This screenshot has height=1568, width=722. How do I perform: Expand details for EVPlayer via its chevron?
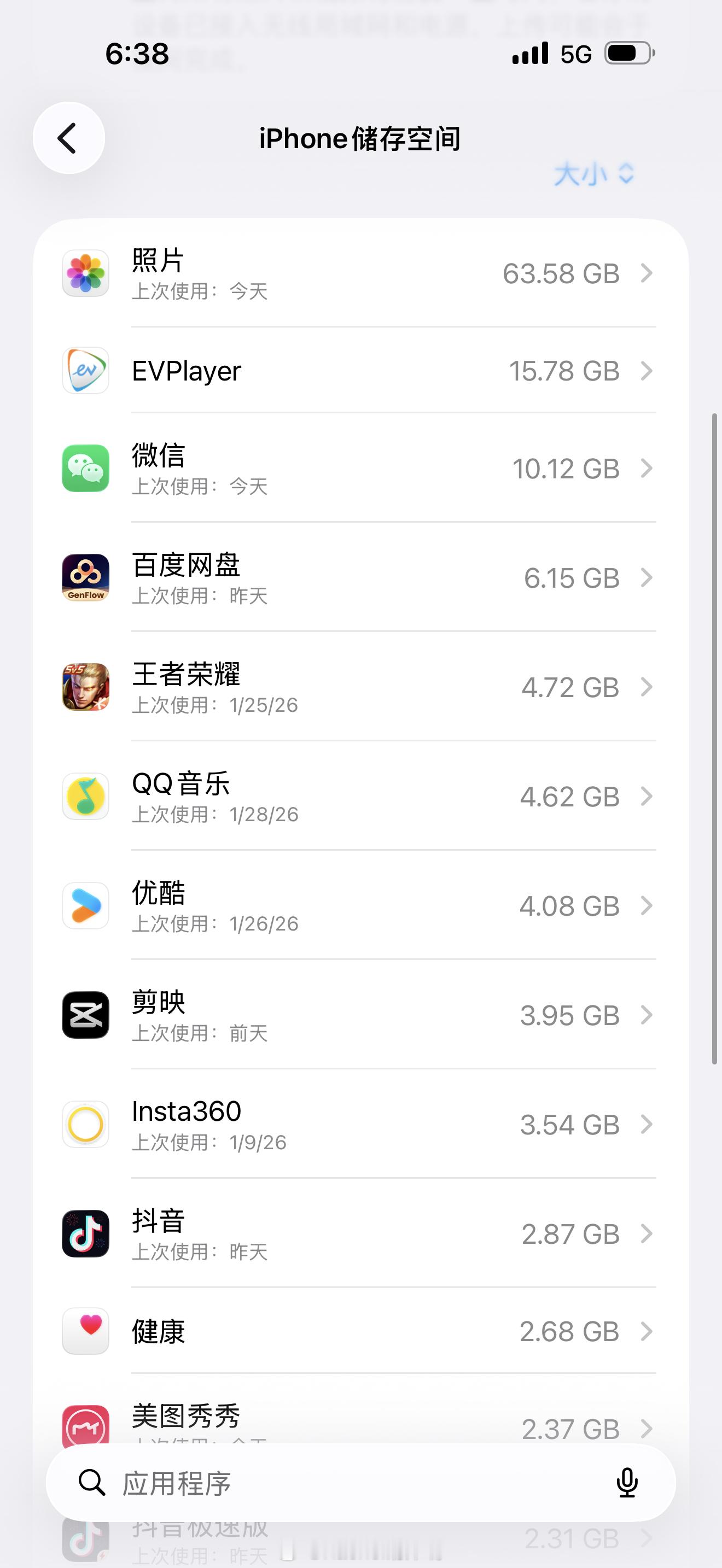tap(647, 371)
